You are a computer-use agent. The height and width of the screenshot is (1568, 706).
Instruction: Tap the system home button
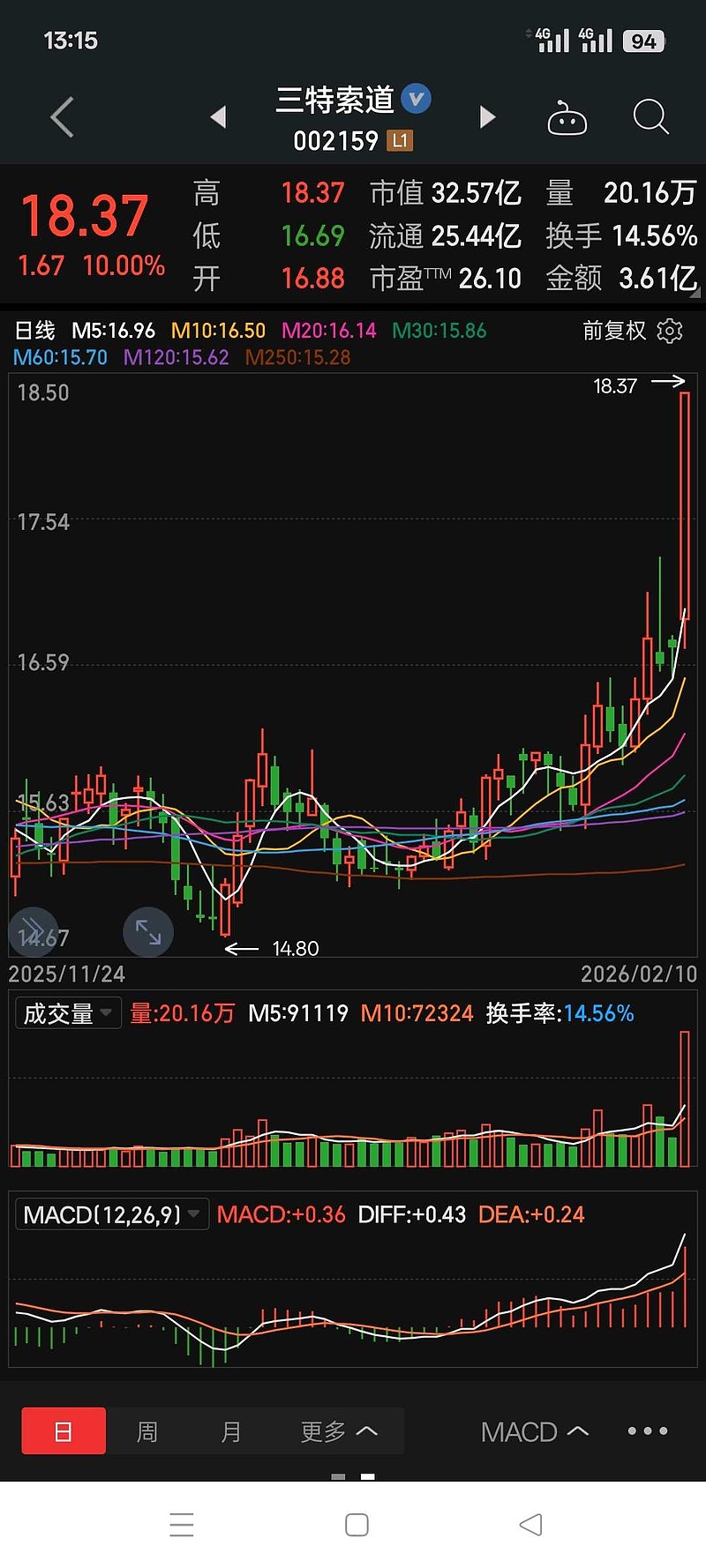click(357, 1525)
